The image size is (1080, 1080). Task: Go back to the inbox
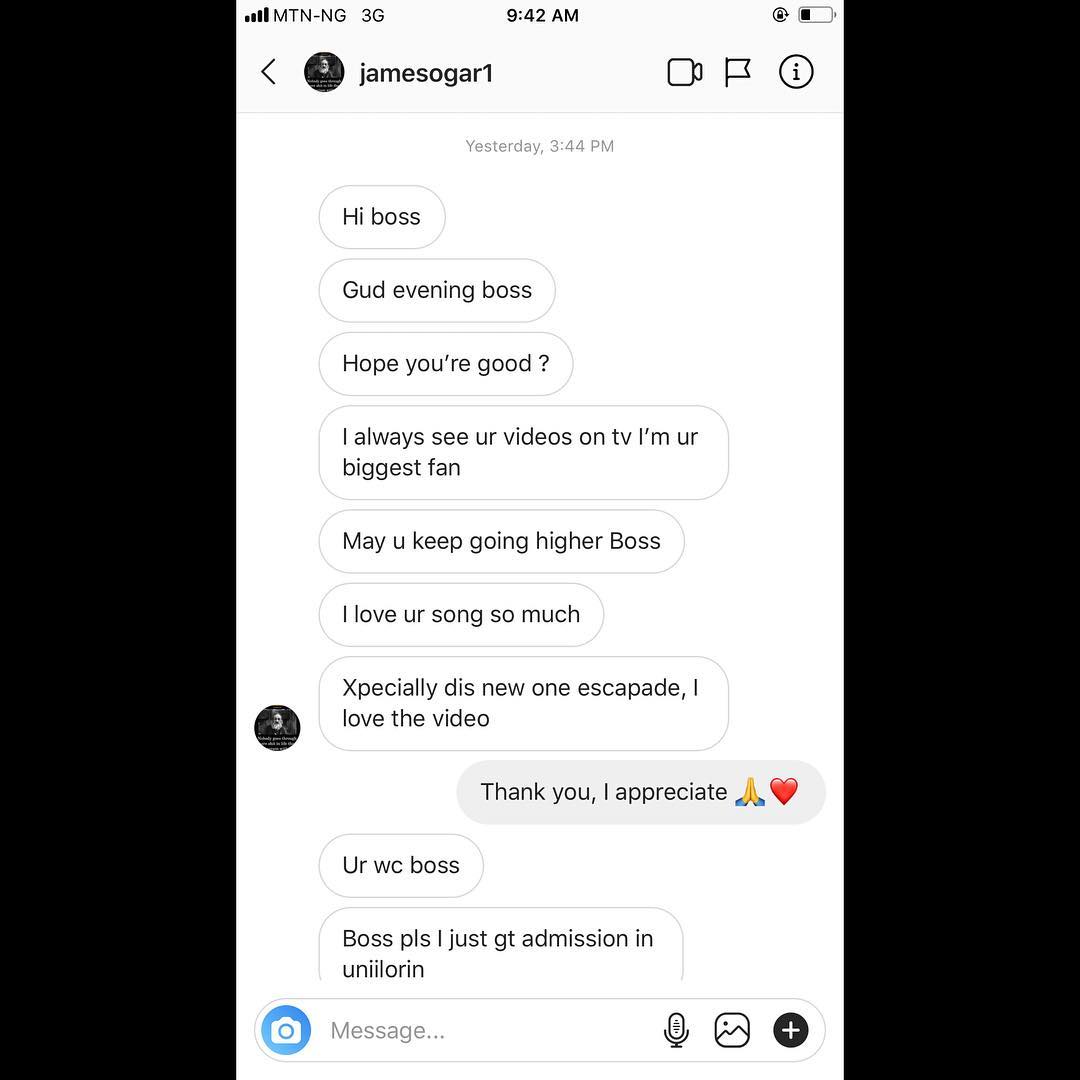(268, 72)
